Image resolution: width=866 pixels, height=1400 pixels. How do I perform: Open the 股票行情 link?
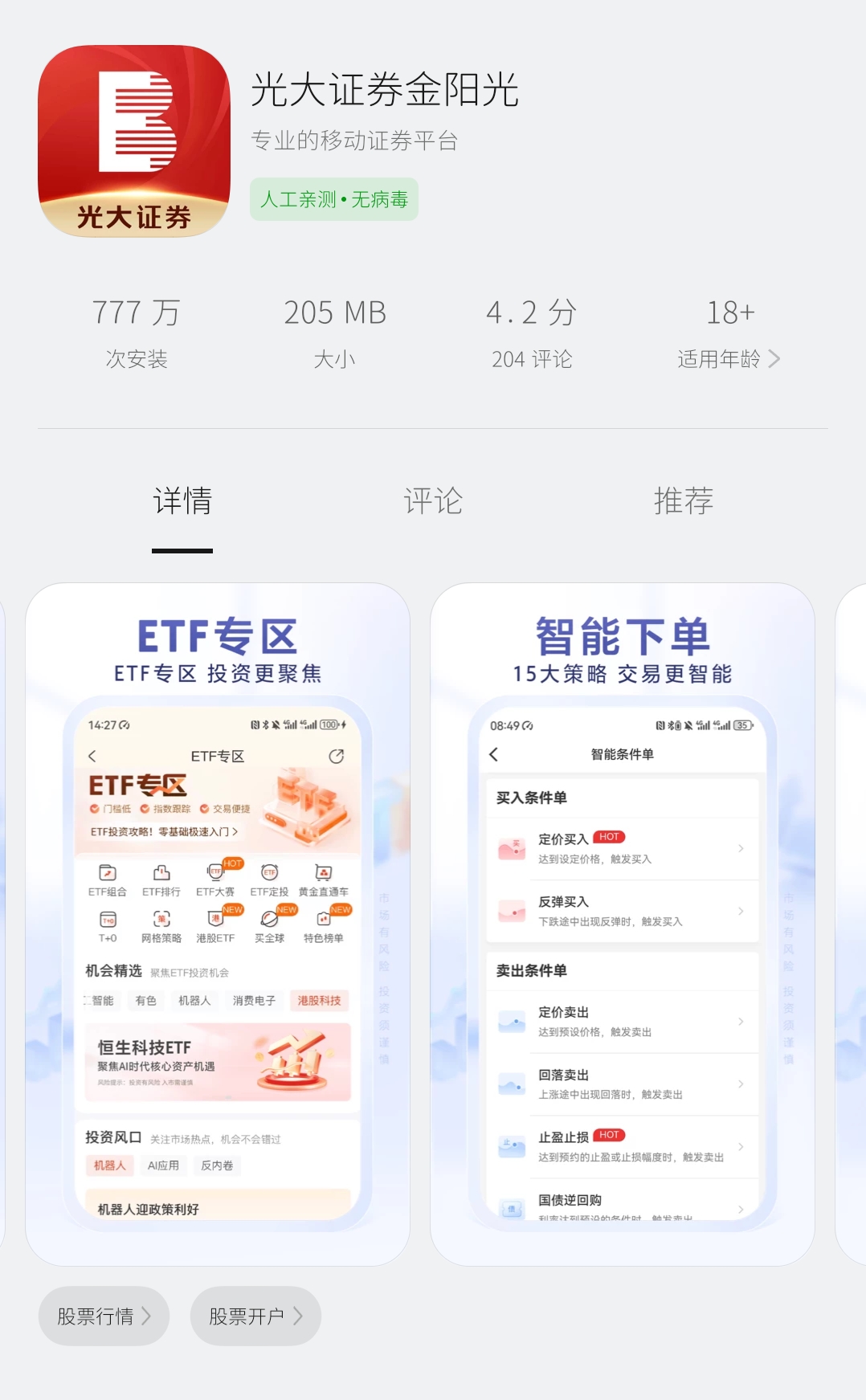pyautogui.click(x=103, y=1316)
